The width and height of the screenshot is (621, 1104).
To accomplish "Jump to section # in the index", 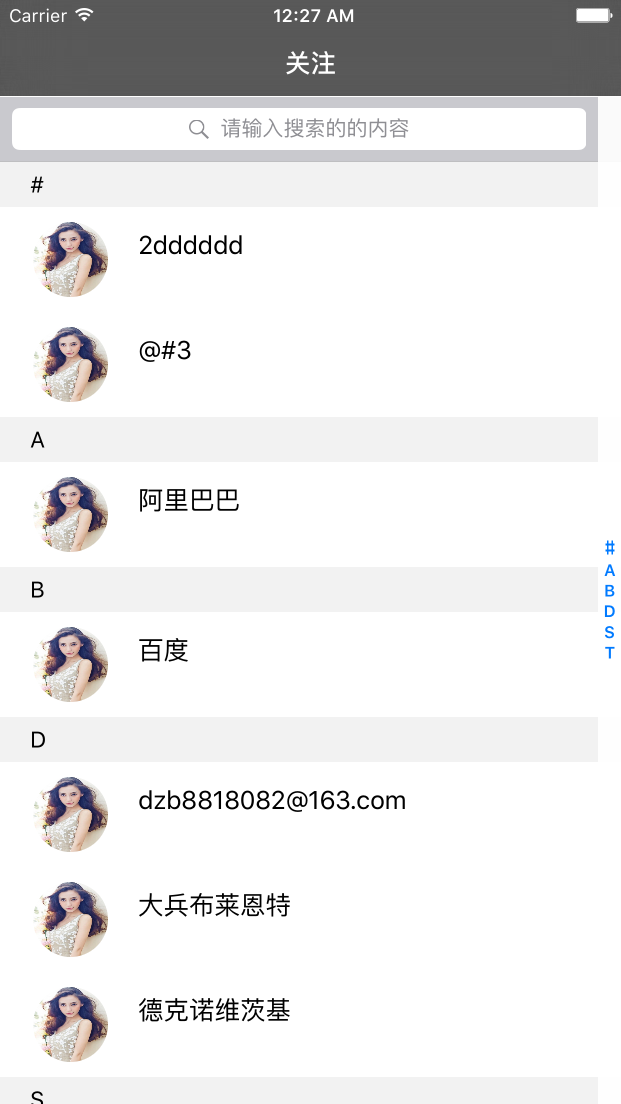I will tap(610, 548).
